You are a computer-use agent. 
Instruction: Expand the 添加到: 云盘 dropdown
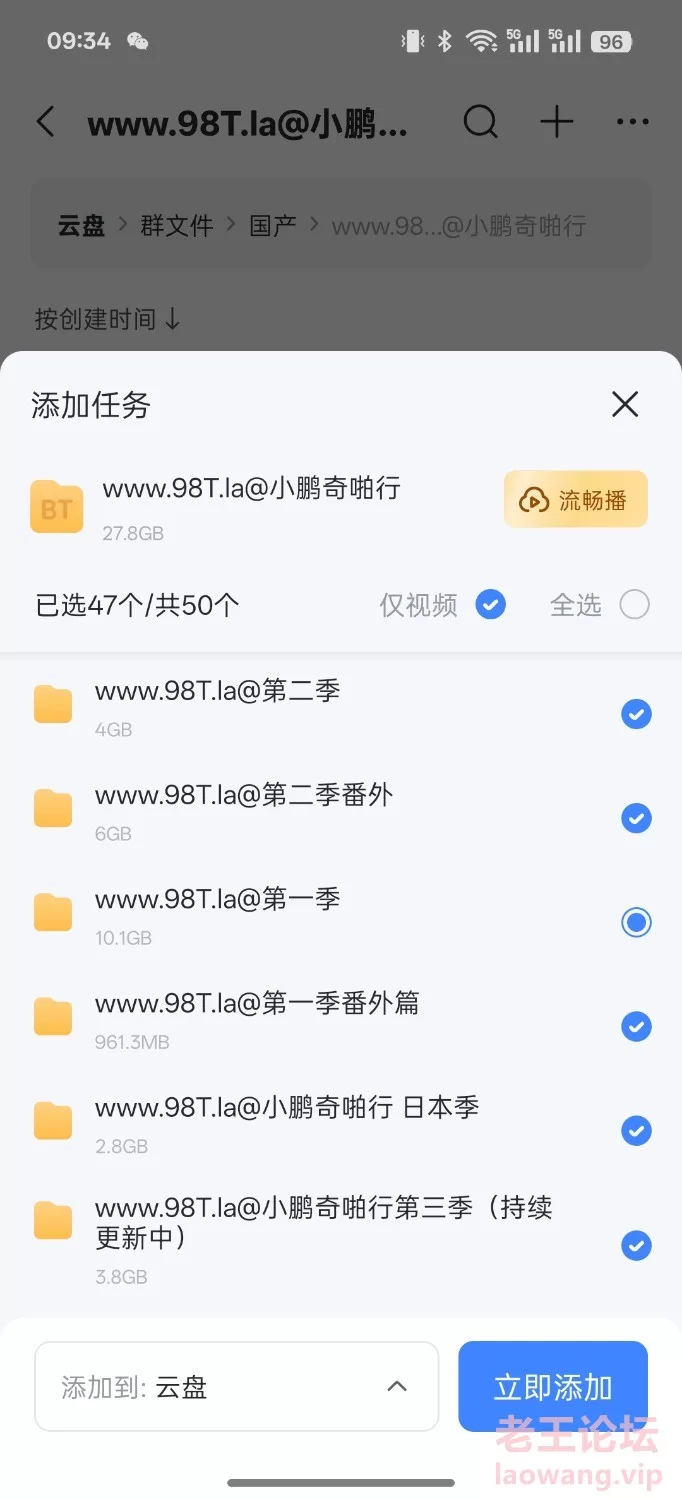point(237,1386)
